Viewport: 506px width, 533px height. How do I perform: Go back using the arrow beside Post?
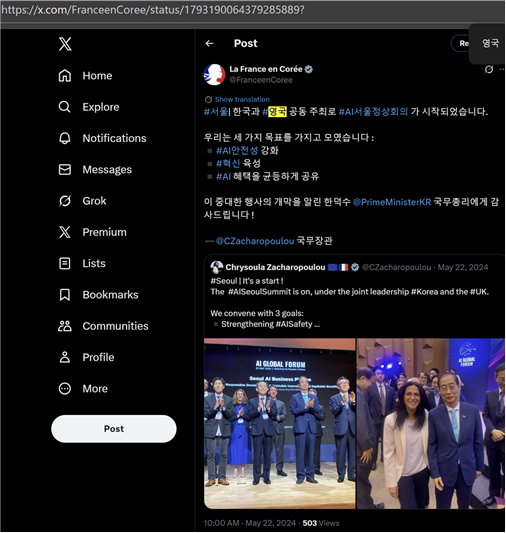pos(209,44)
